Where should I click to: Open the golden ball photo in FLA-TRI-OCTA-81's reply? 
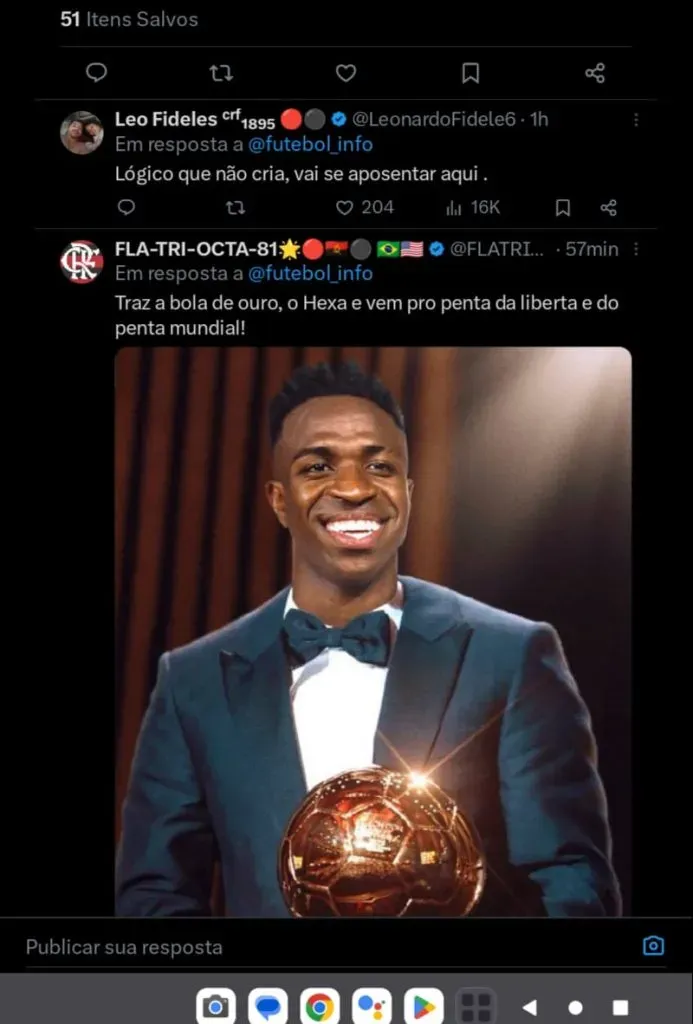pyautogui.click(x=372, y=630)
